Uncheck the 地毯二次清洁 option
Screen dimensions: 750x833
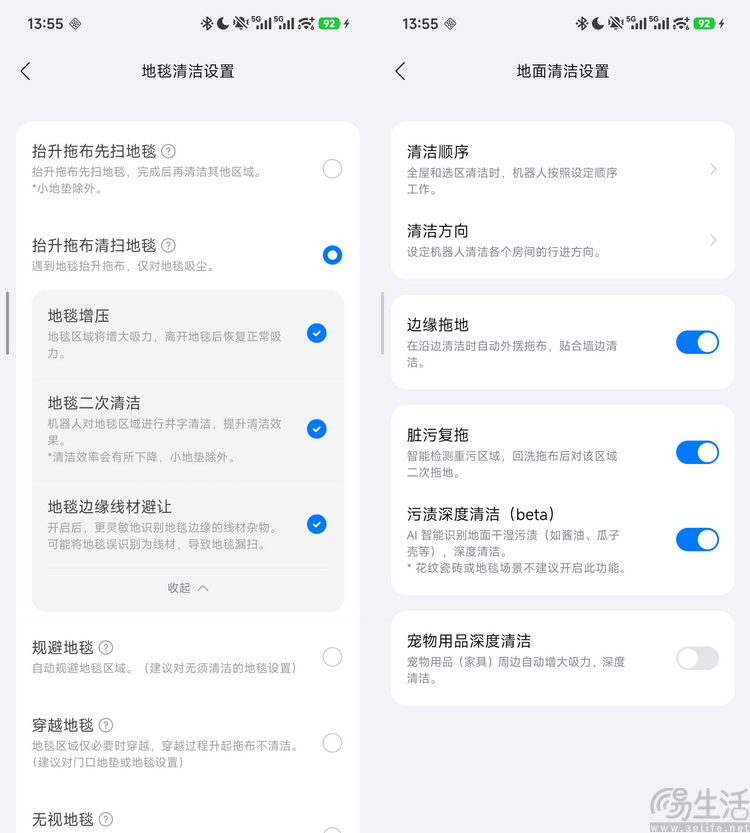317,429
